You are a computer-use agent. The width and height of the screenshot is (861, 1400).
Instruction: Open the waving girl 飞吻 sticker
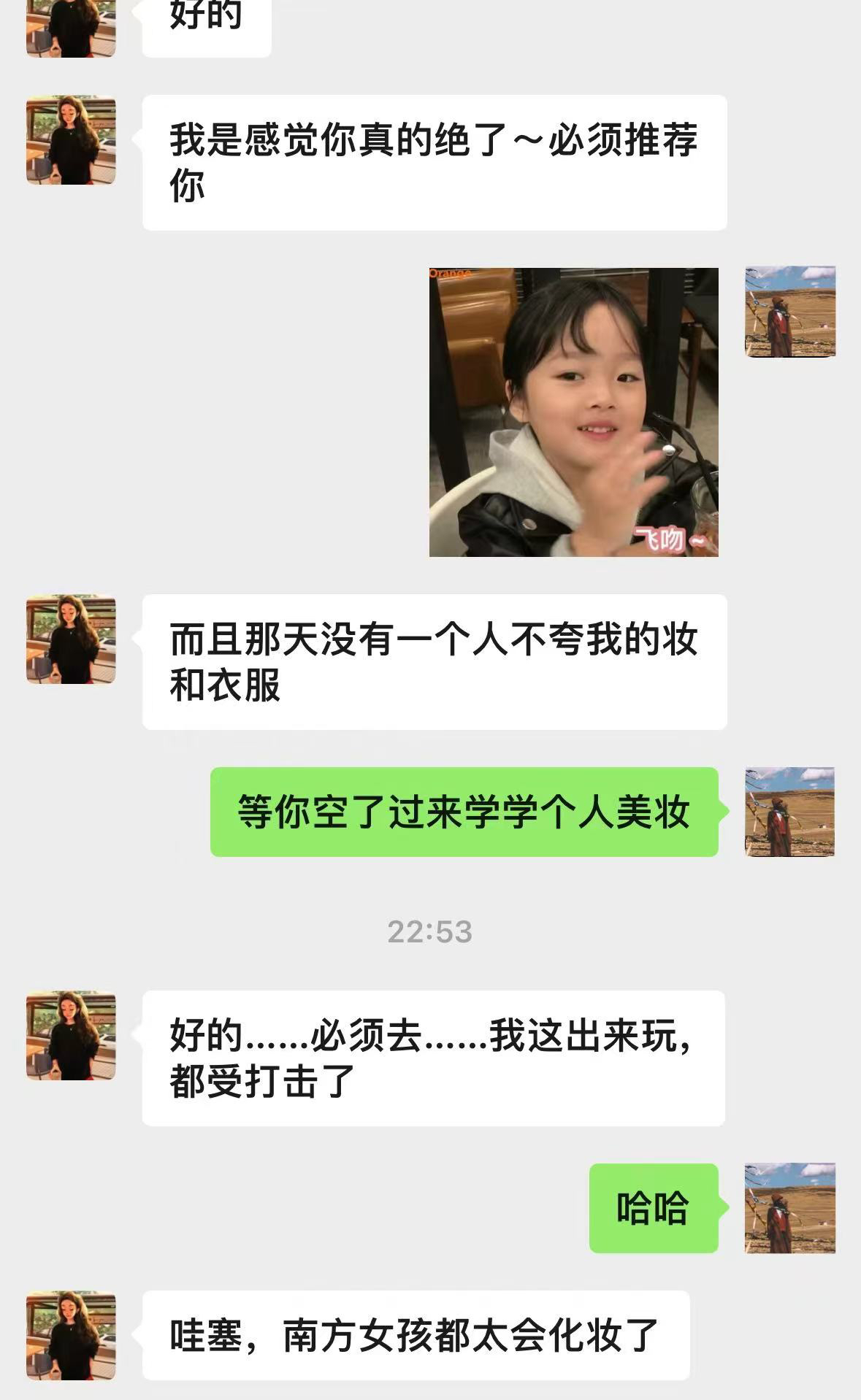coord(573,412)
